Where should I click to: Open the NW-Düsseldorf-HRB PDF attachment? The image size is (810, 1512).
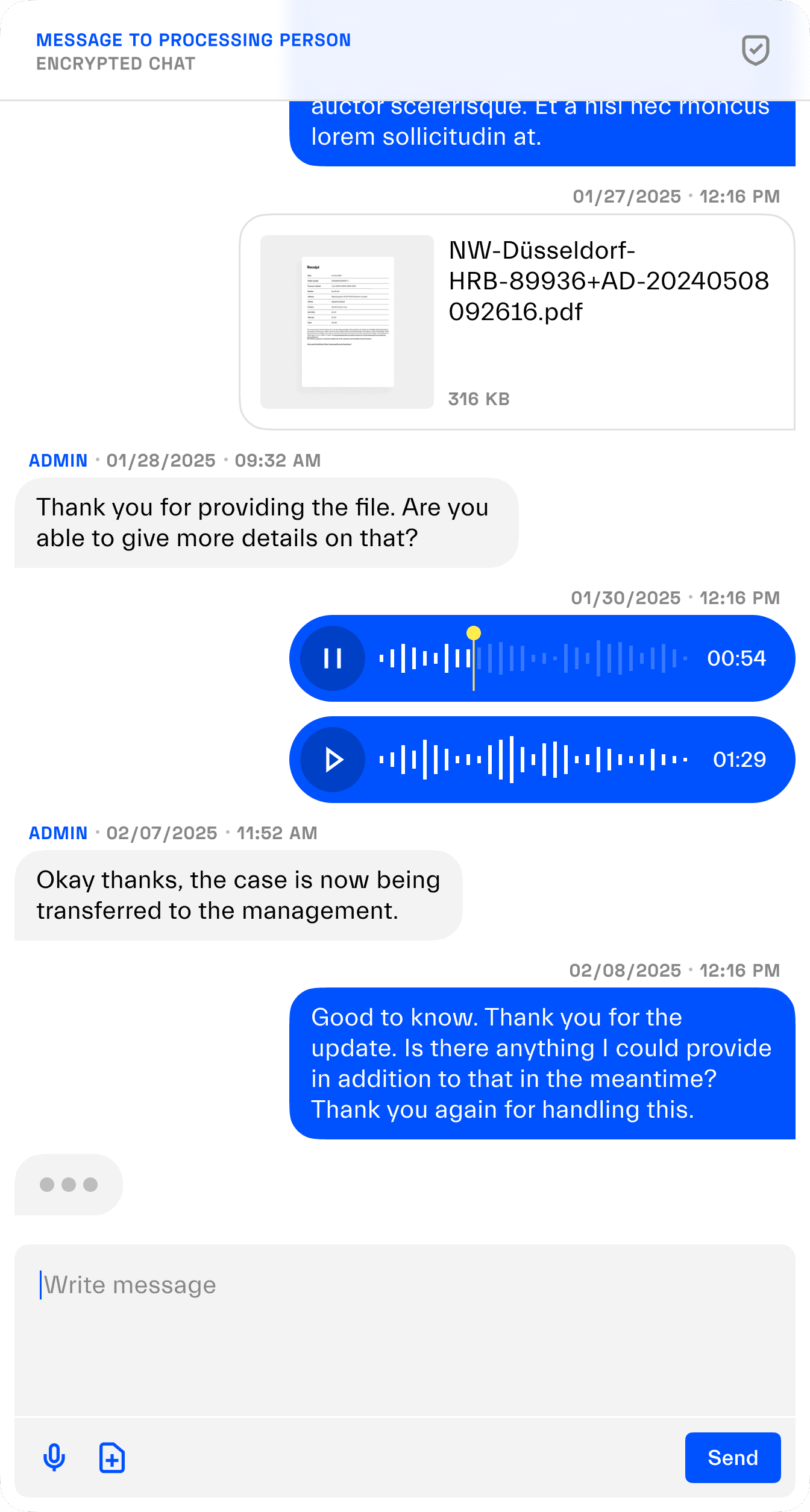(x=517, y=322)
